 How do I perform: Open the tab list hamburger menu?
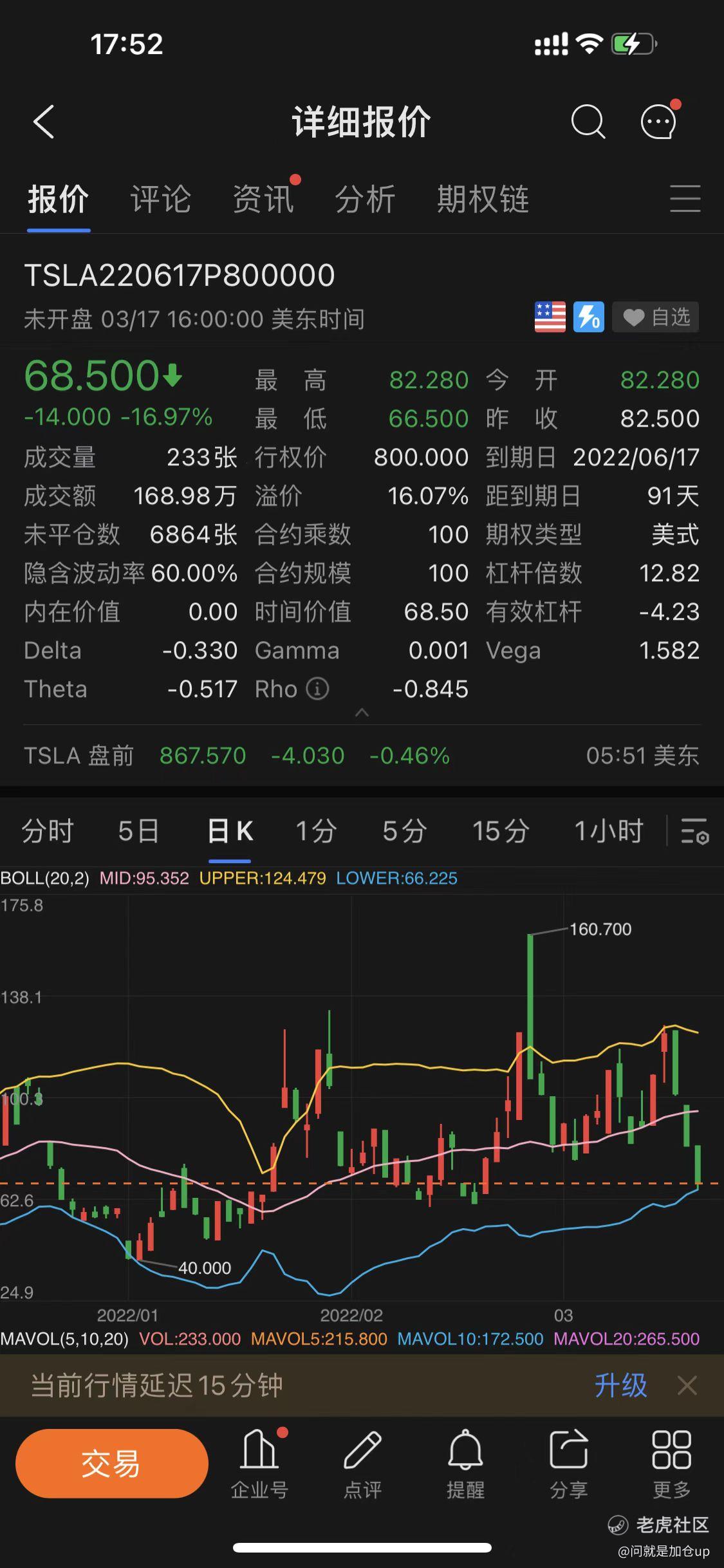click(x=685, y=198)
